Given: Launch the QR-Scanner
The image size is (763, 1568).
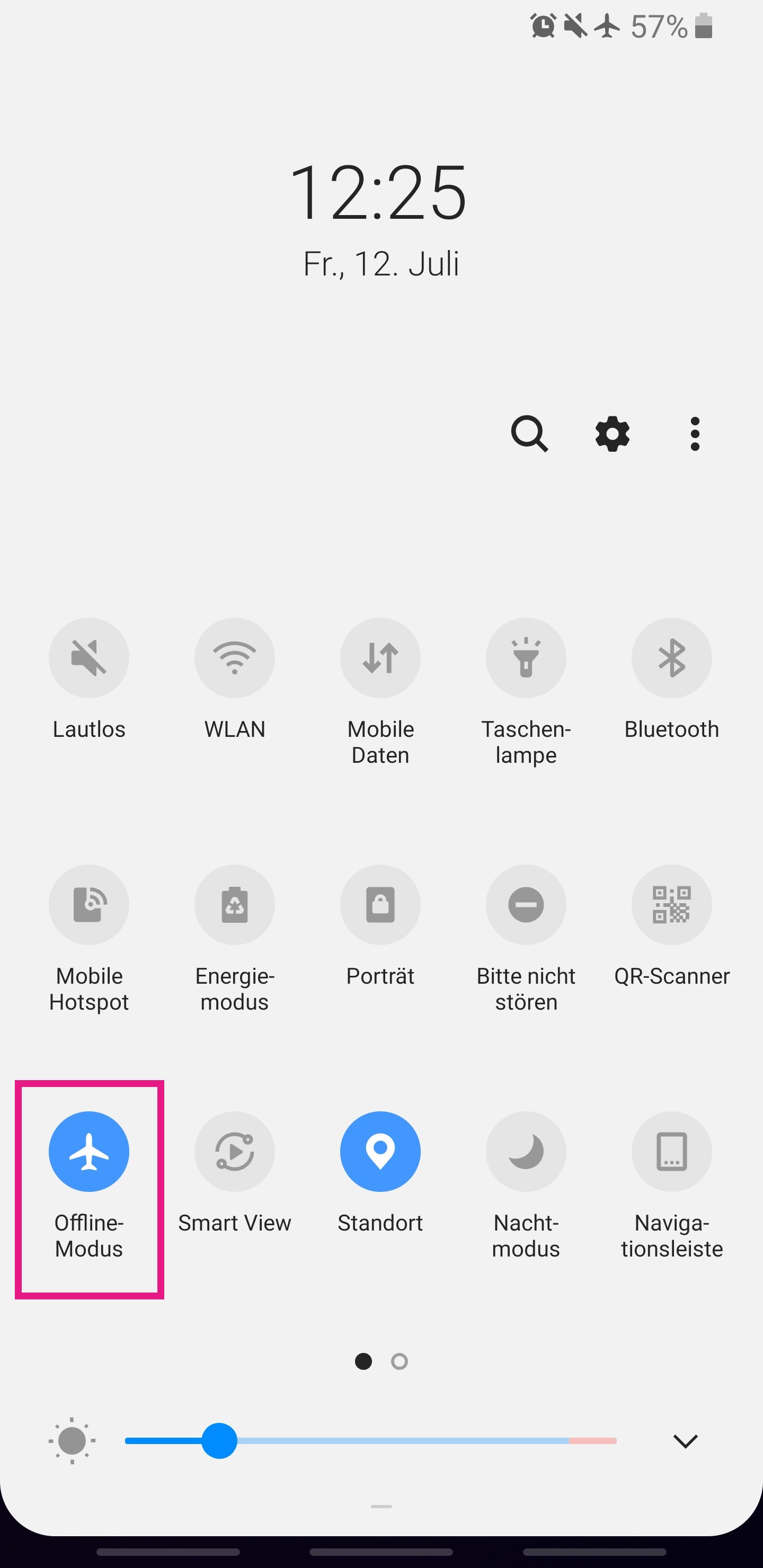Looking at the screenshot, I should 671,905.
